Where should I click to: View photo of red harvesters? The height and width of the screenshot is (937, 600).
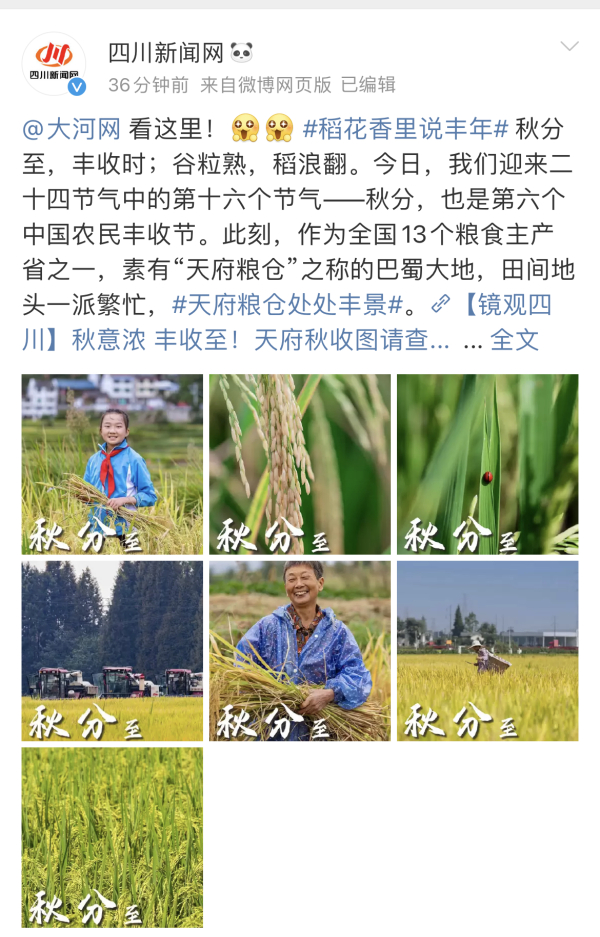[x=112, y=651]
